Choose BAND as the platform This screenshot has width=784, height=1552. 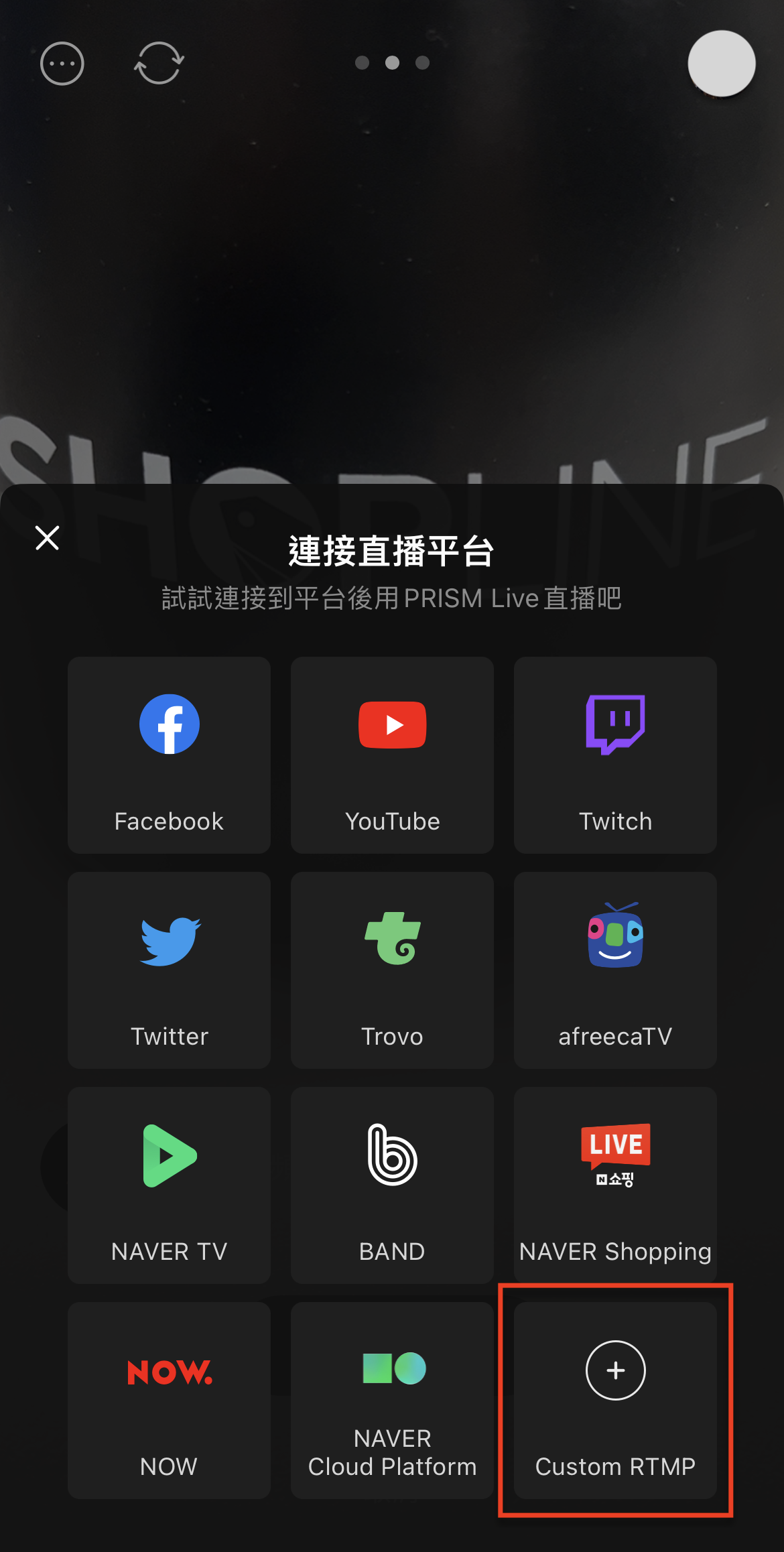[392, 1185]
